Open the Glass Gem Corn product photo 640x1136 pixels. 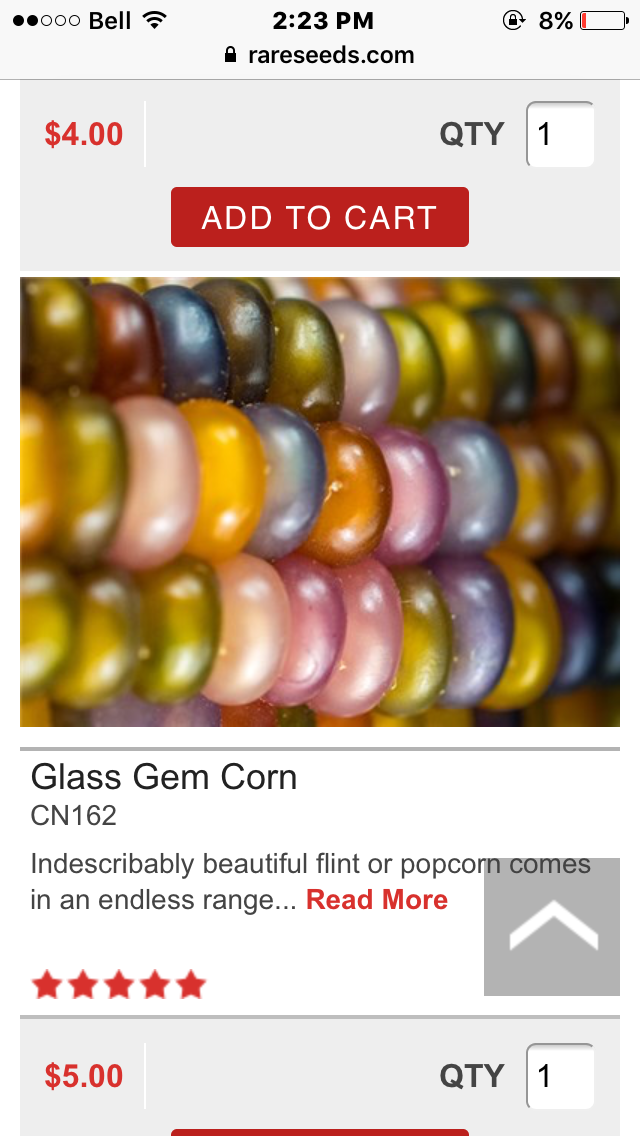pos(320,502)
